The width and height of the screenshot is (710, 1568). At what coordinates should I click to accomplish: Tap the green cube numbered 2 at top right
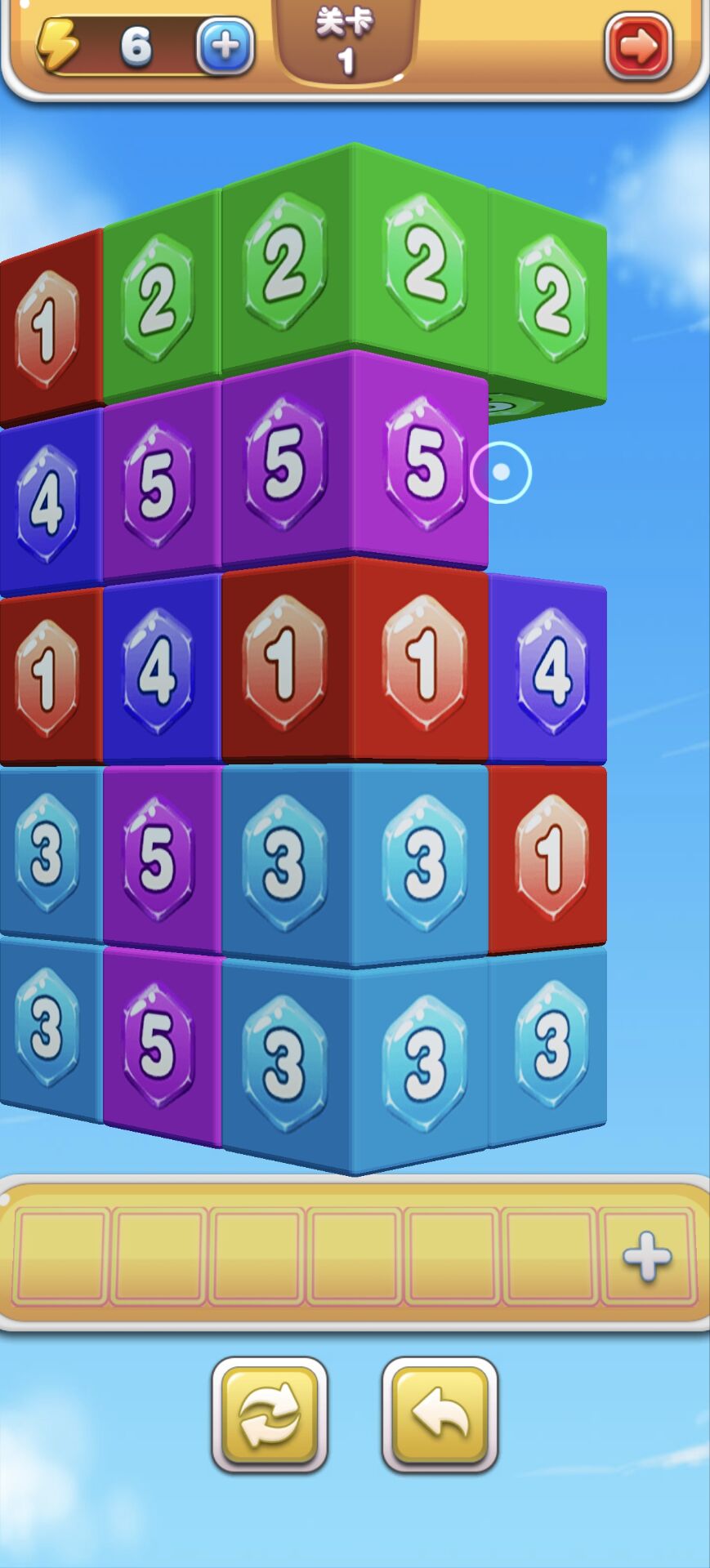[x=554, y=302]
